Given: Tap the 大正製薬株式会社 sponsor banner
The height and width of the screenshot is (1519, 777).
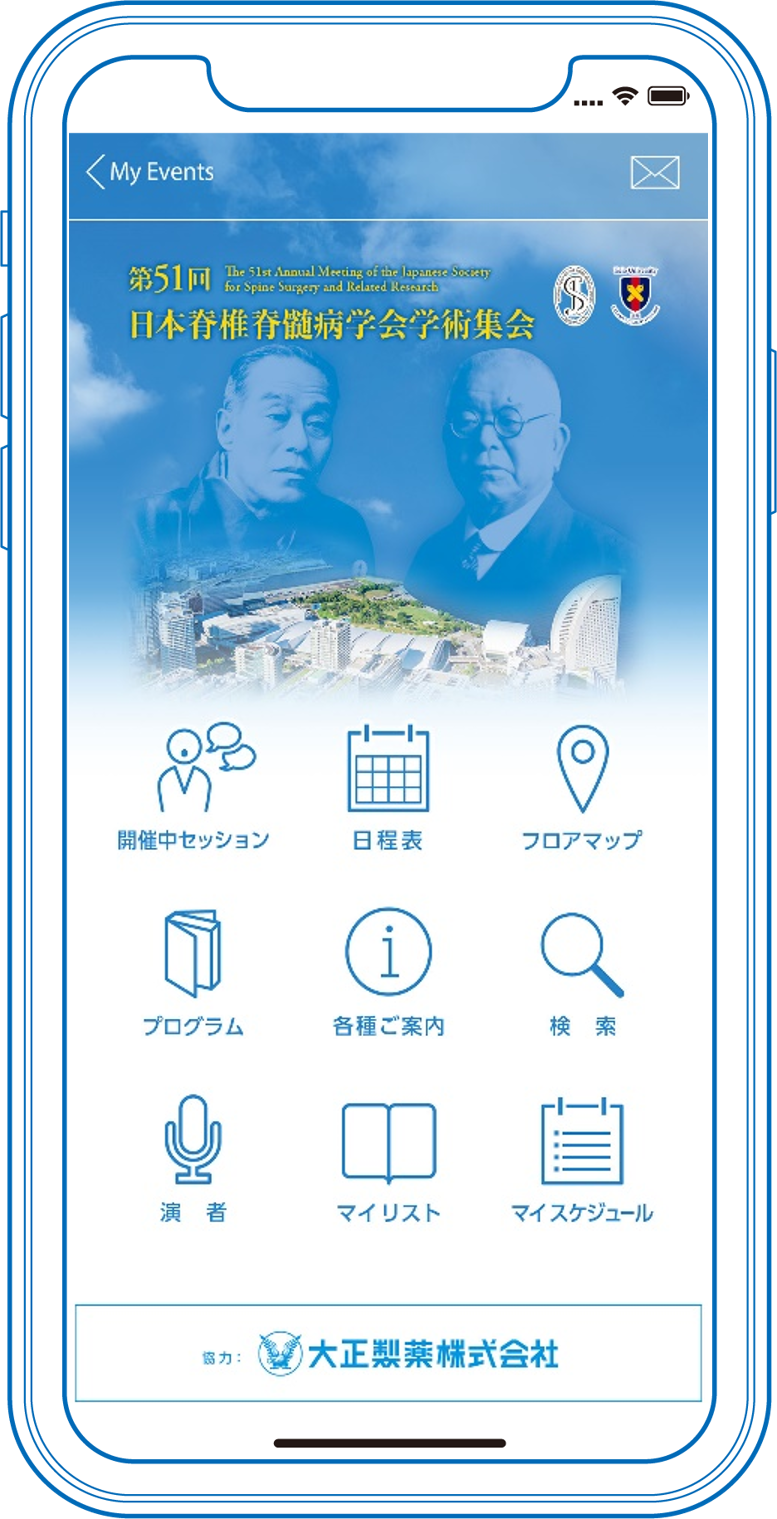Looking at the screenshot, I should click(388, 1353).
